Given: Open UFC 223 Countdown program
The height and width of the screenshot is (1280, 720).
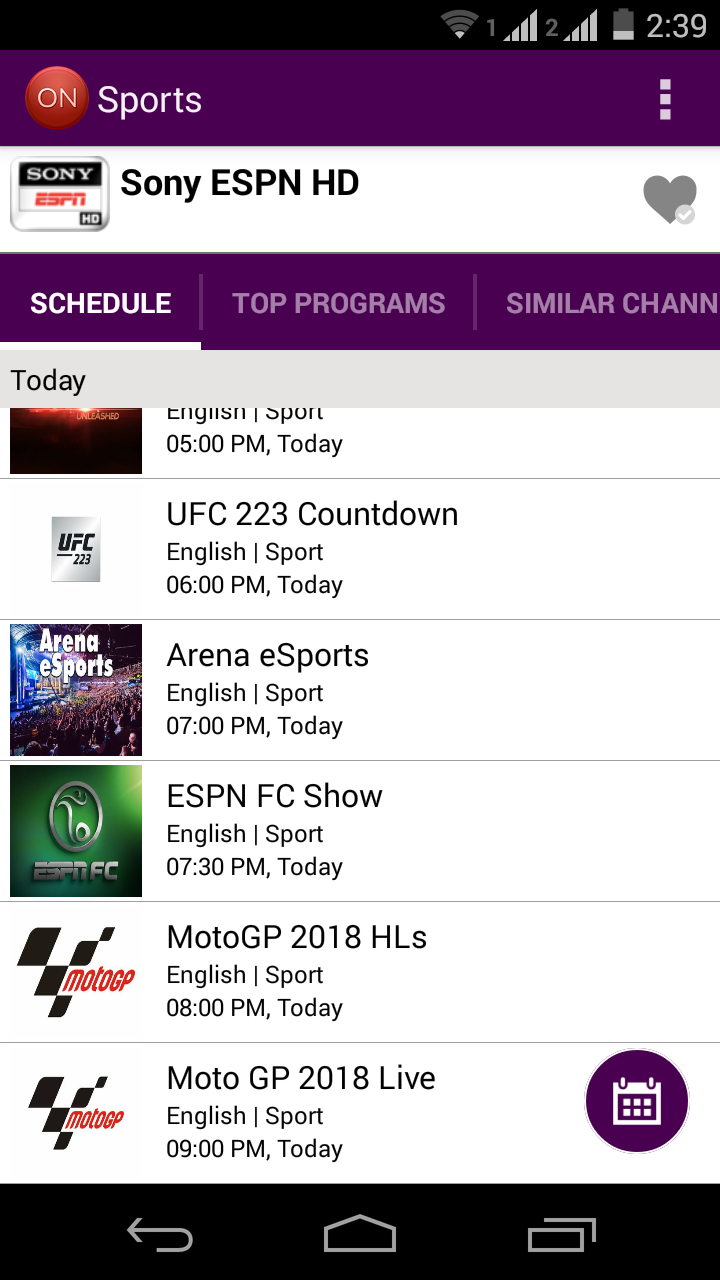Looking at the screenshot, I should 360,549.
